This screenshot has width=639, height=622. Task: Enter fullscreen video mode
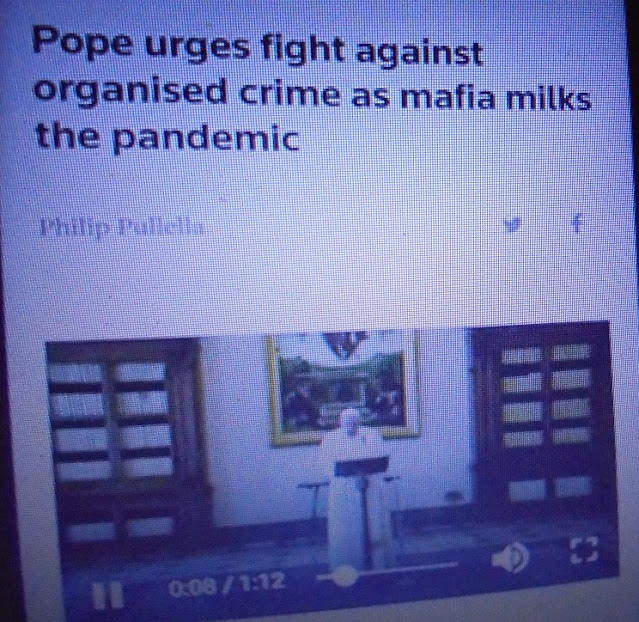click(x=581, y=554)
